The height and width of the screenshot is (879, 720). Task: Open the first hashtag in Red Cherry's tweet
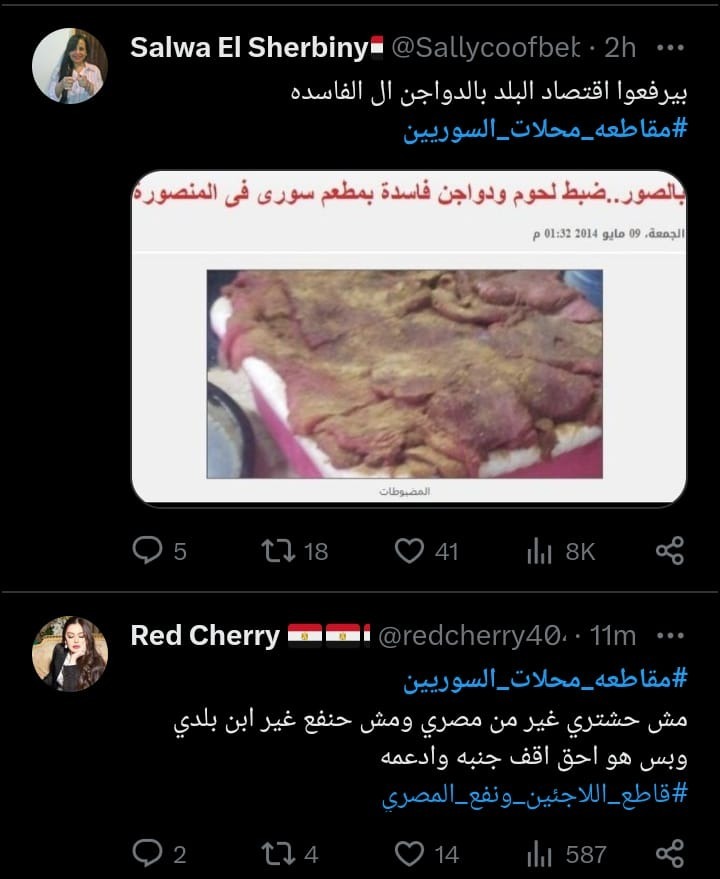[x=545, y=680]
